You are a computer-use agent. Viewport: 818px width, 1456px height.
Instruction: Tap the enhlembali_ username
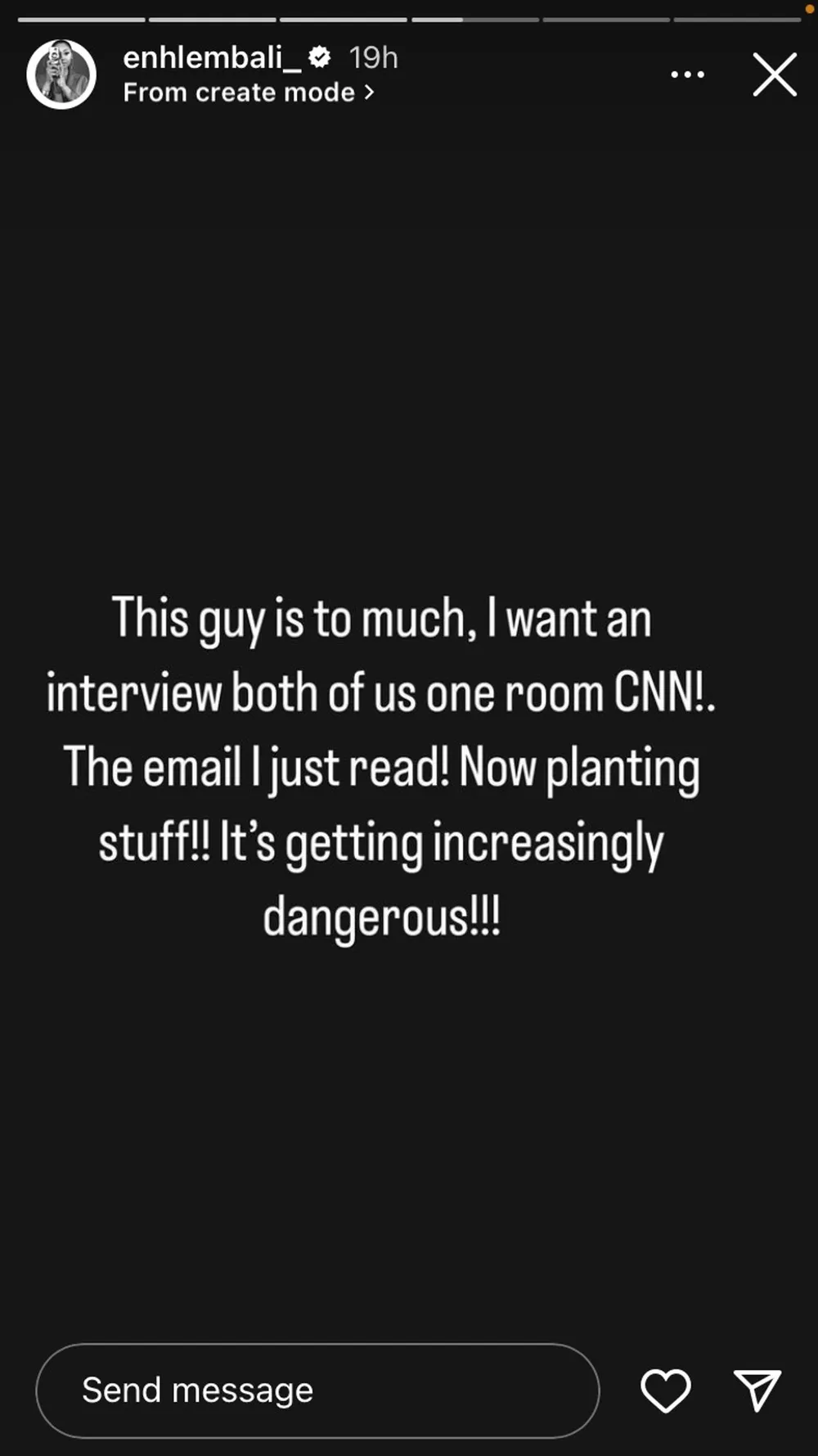[x=211, y=57]
